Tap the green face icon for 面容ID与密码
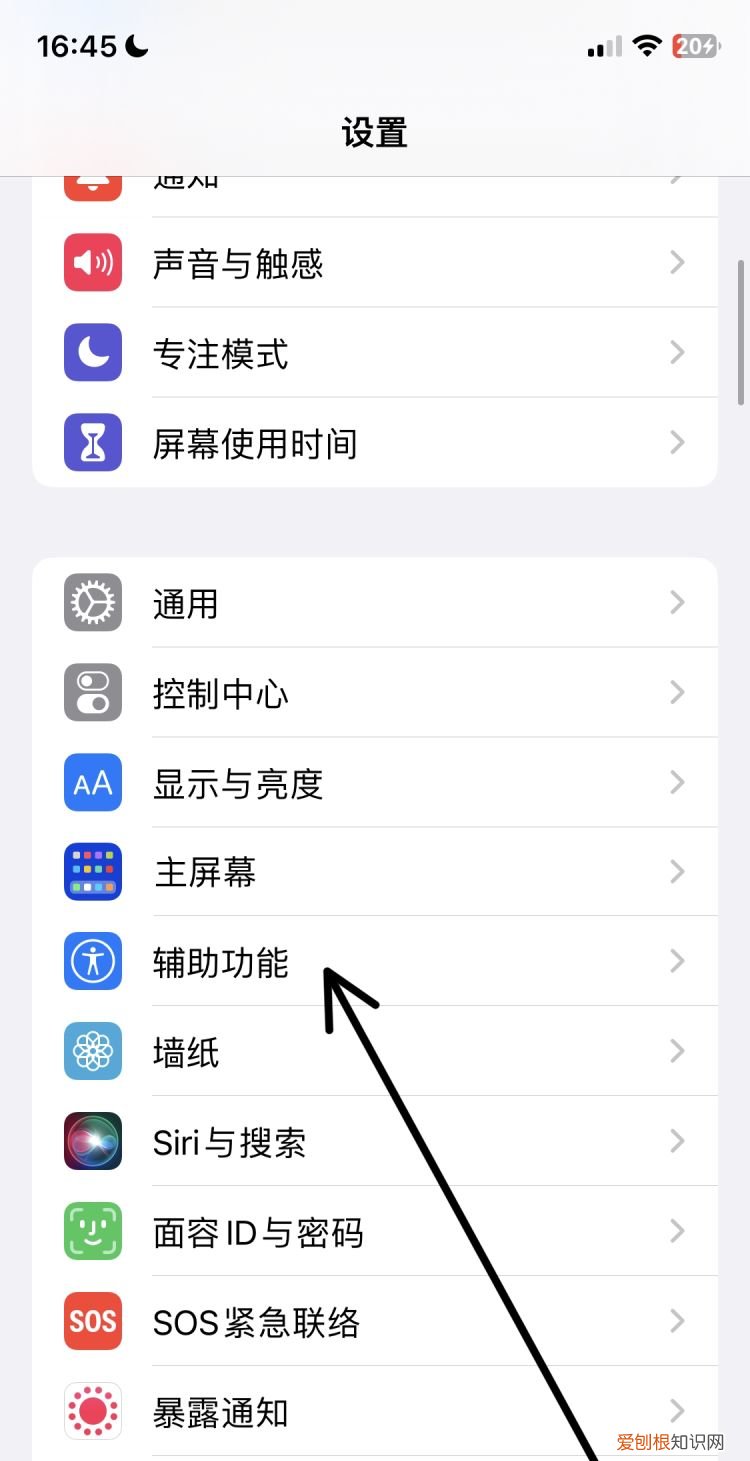Image resolution: width=750 pixels, height=1461 pixels. click(x=92, y=1231)
